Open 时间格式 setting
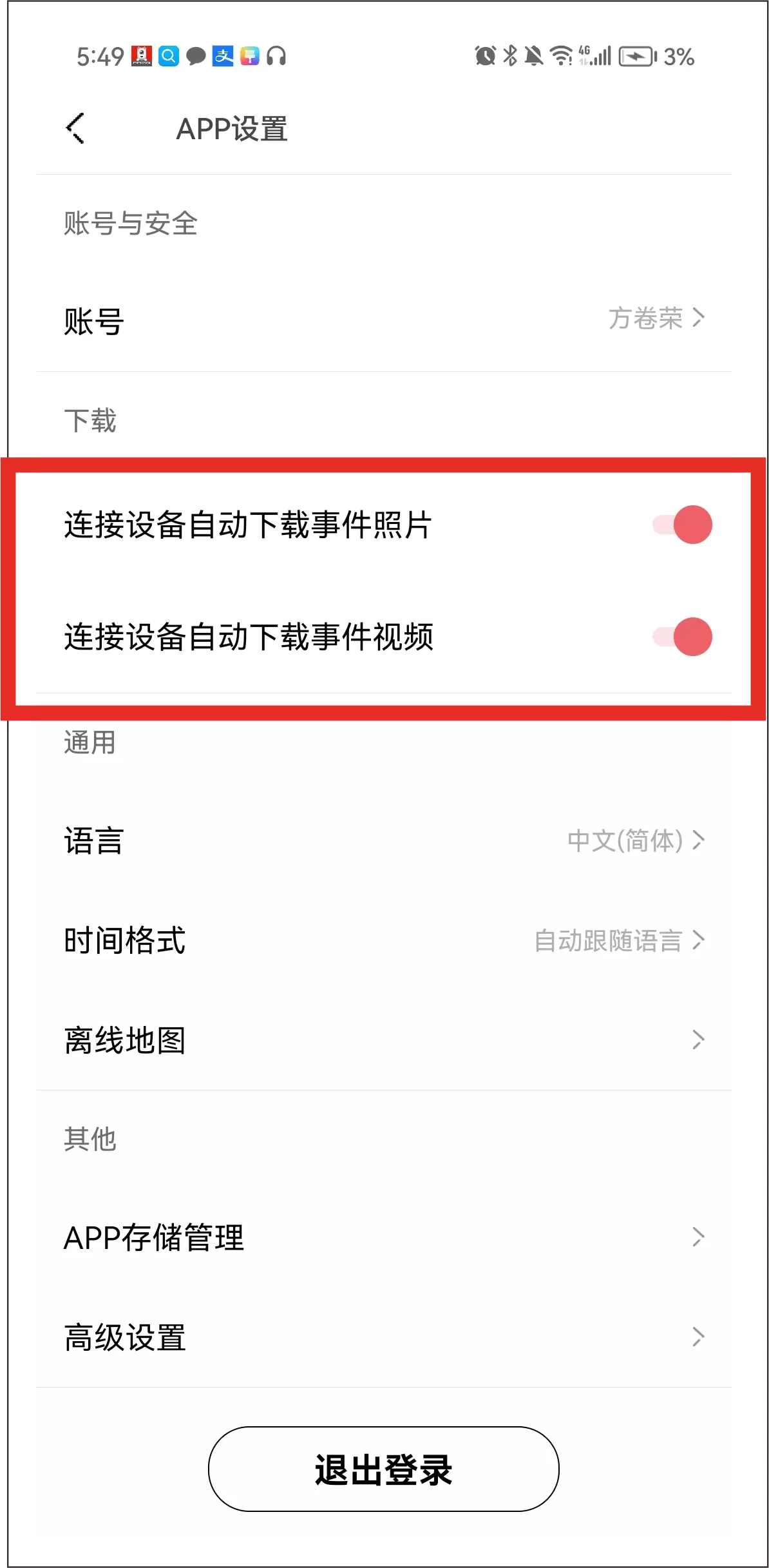The image size is (769, 1568). pos(384,940)
